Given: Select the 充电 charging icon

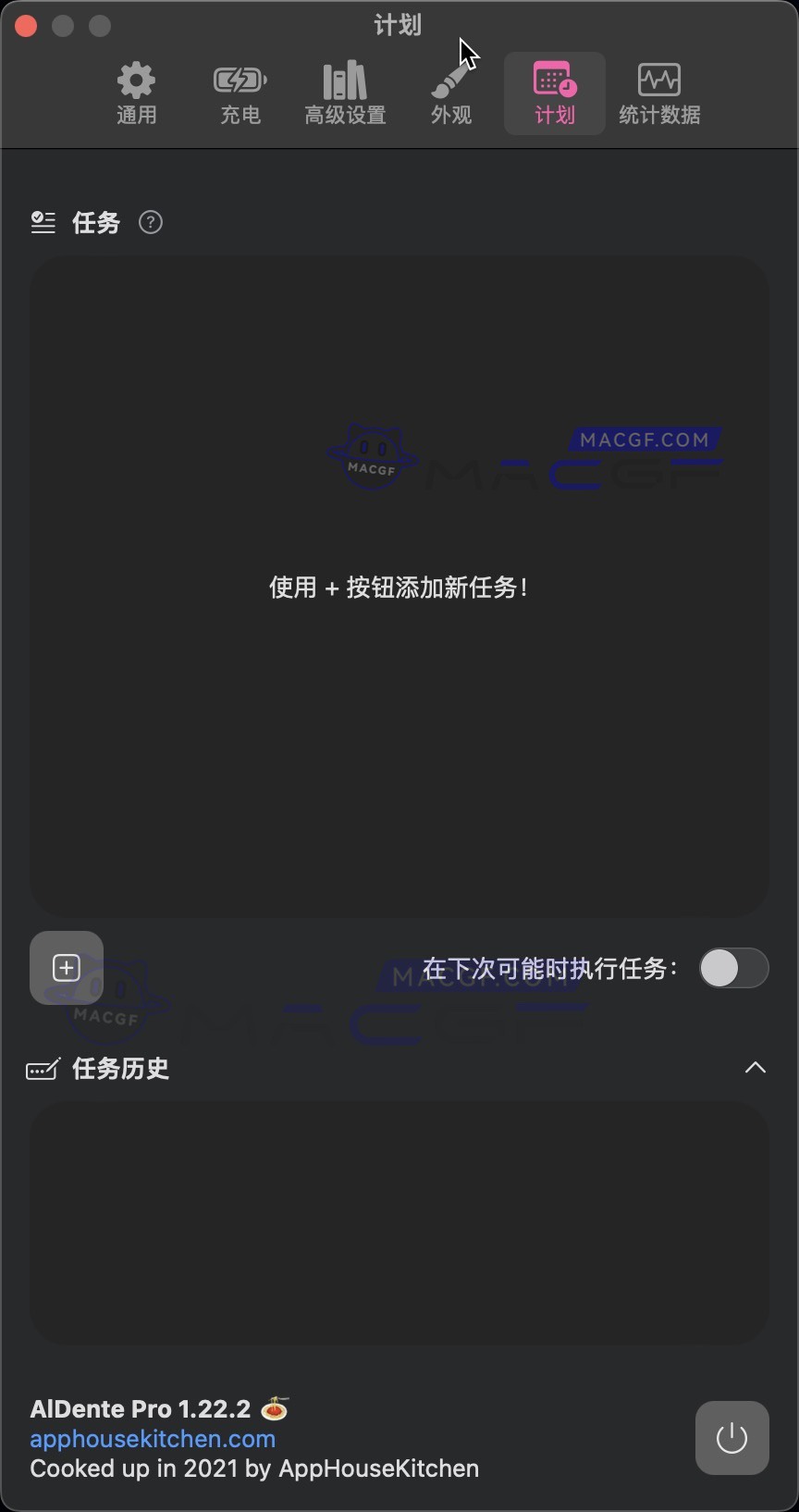Looking at the screenshot, I should click(x=240, y=92).
